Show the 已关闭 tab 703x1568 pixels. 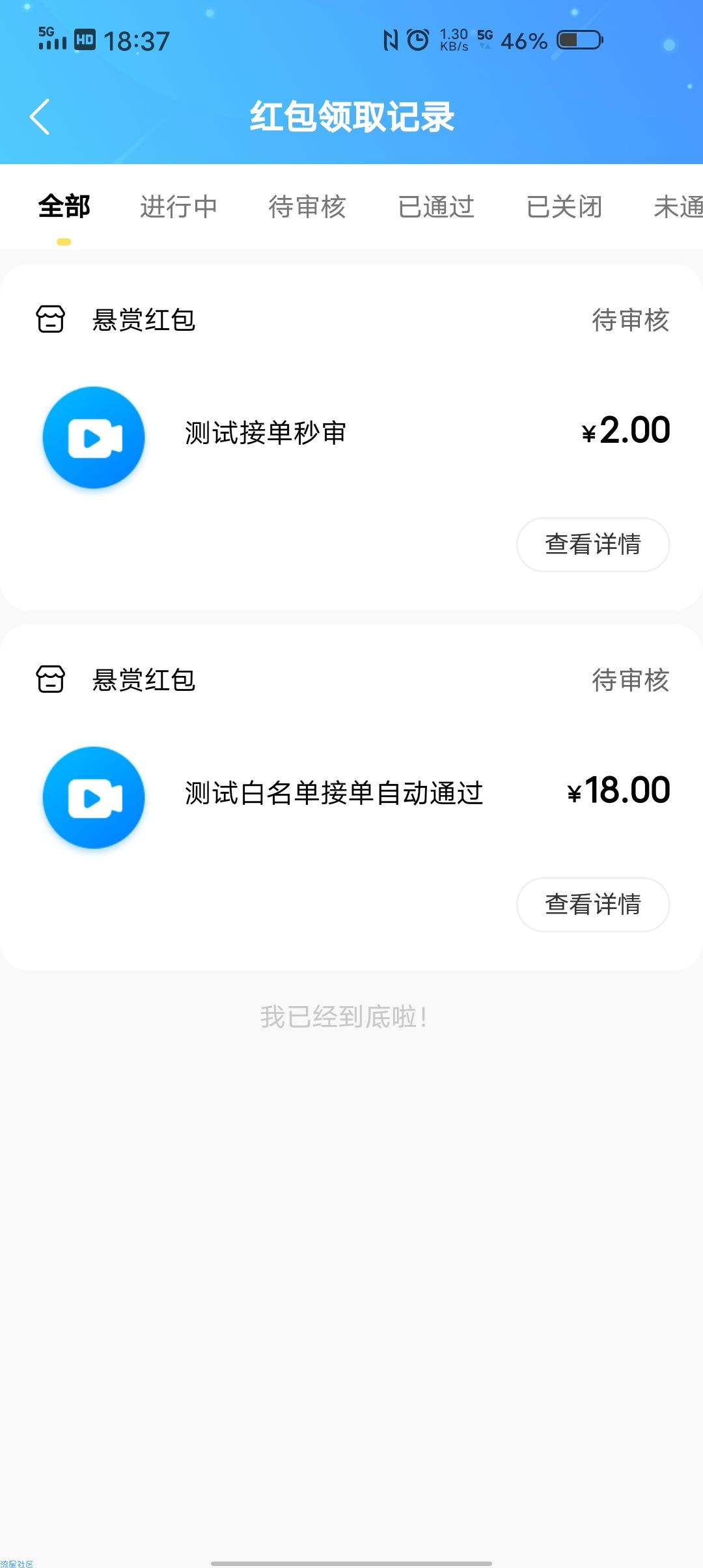tap(564, 207)
